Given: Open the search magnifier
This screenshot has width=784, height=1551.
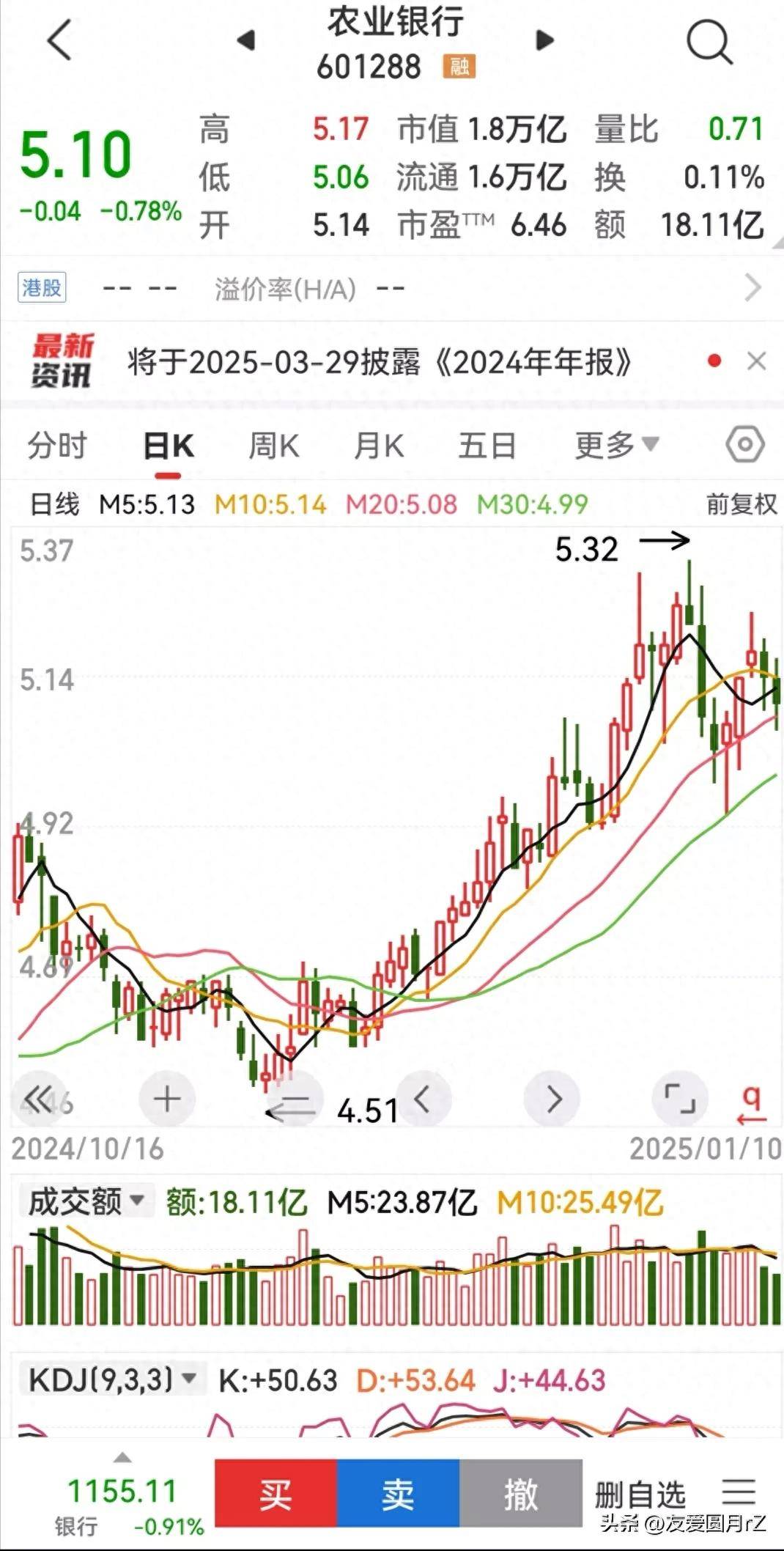Looking at the screenshot, I should (709, 42).
